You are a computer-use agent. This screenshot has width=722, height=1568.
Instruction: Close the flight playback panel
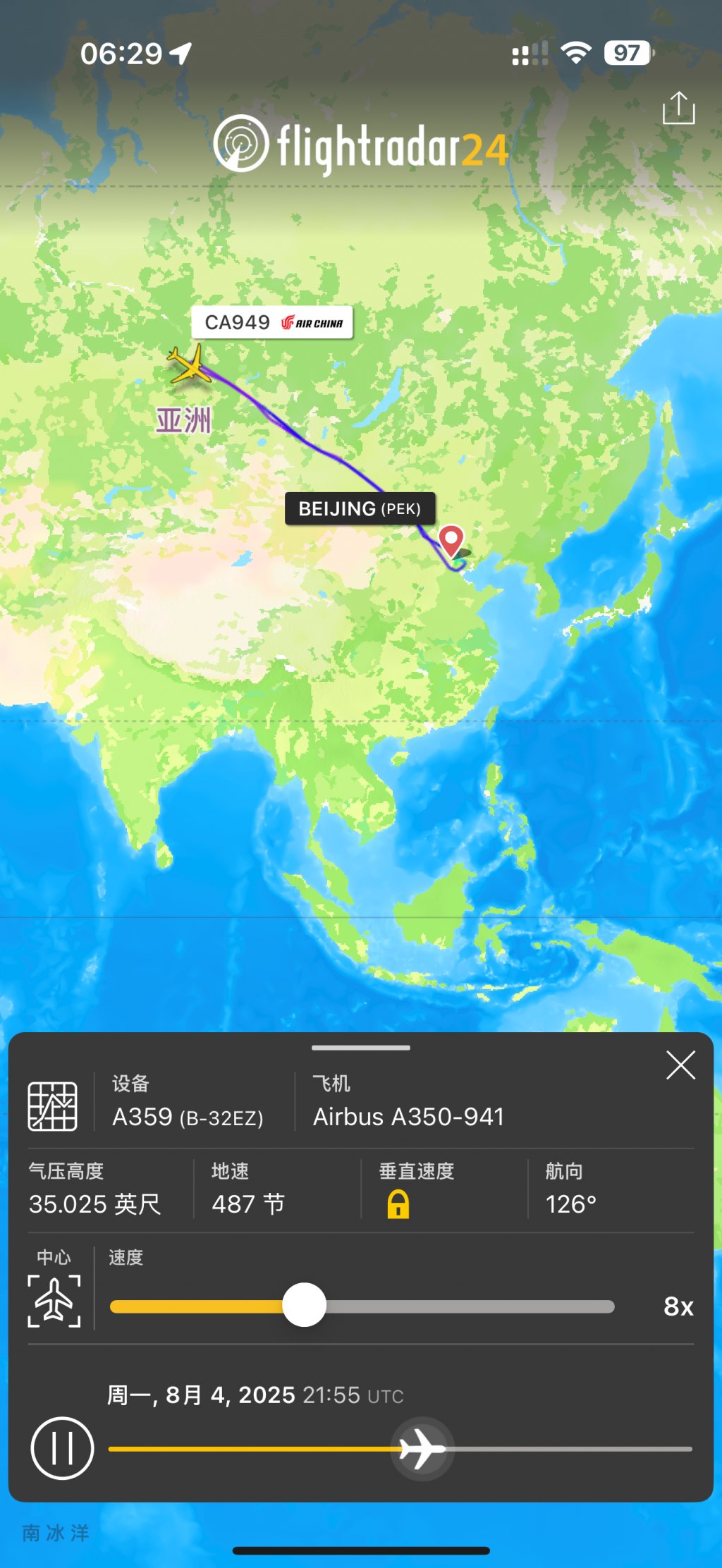coord(680,1065)
